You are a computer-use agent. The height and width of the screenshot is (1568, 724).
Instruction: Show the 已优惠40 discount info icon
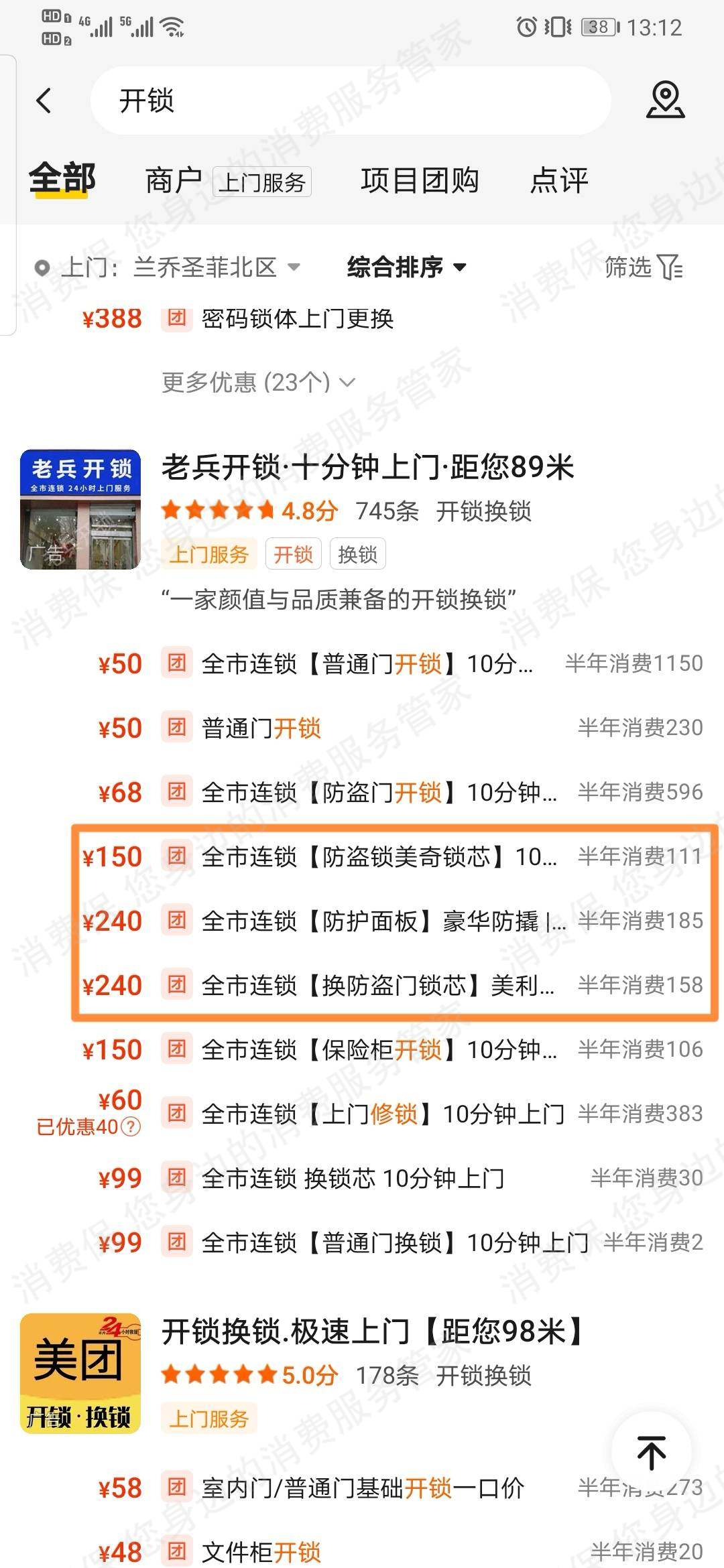133,1127
